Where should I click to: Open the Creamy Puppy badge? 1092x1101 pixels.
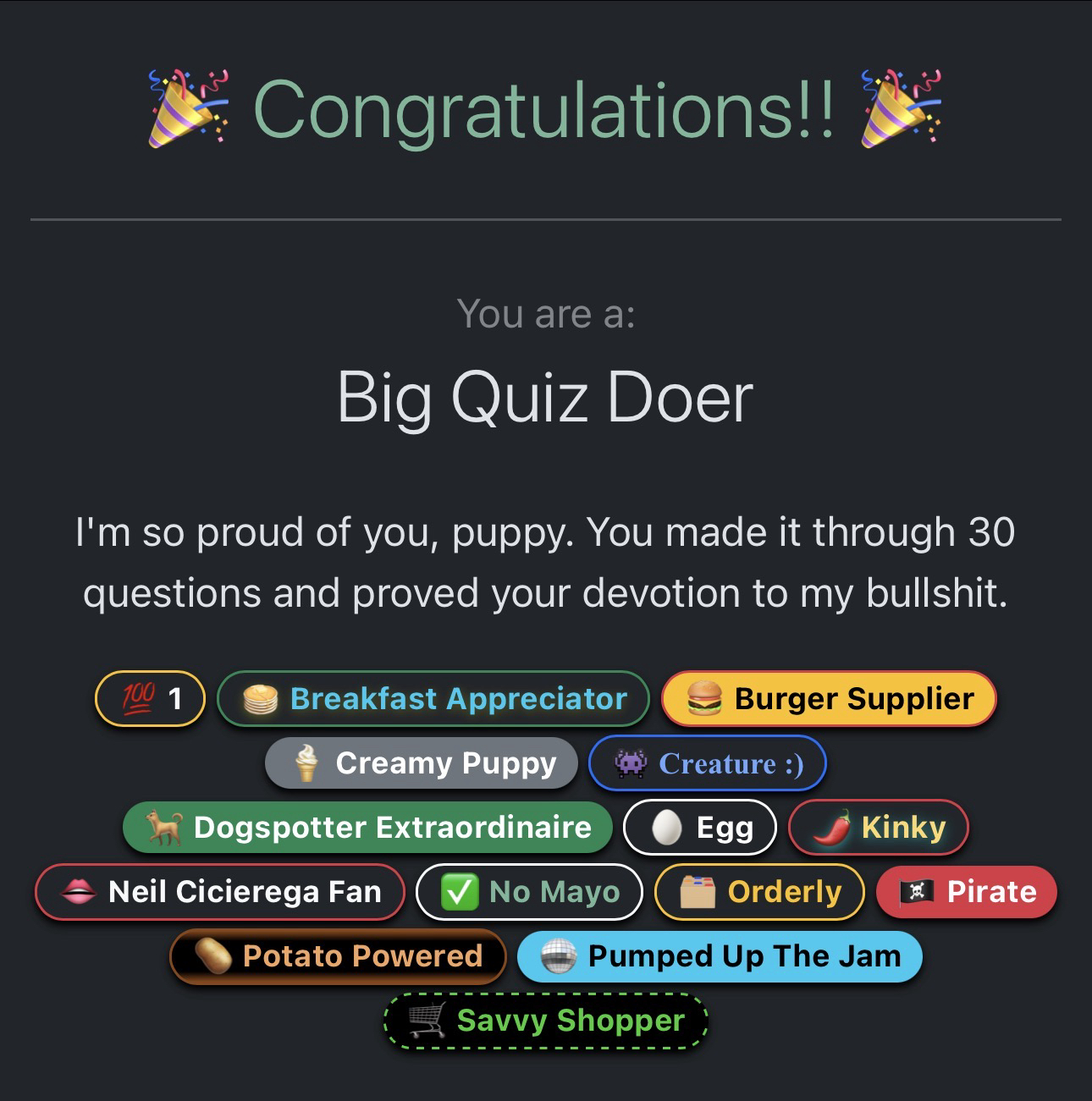click(x=422, y=763)
